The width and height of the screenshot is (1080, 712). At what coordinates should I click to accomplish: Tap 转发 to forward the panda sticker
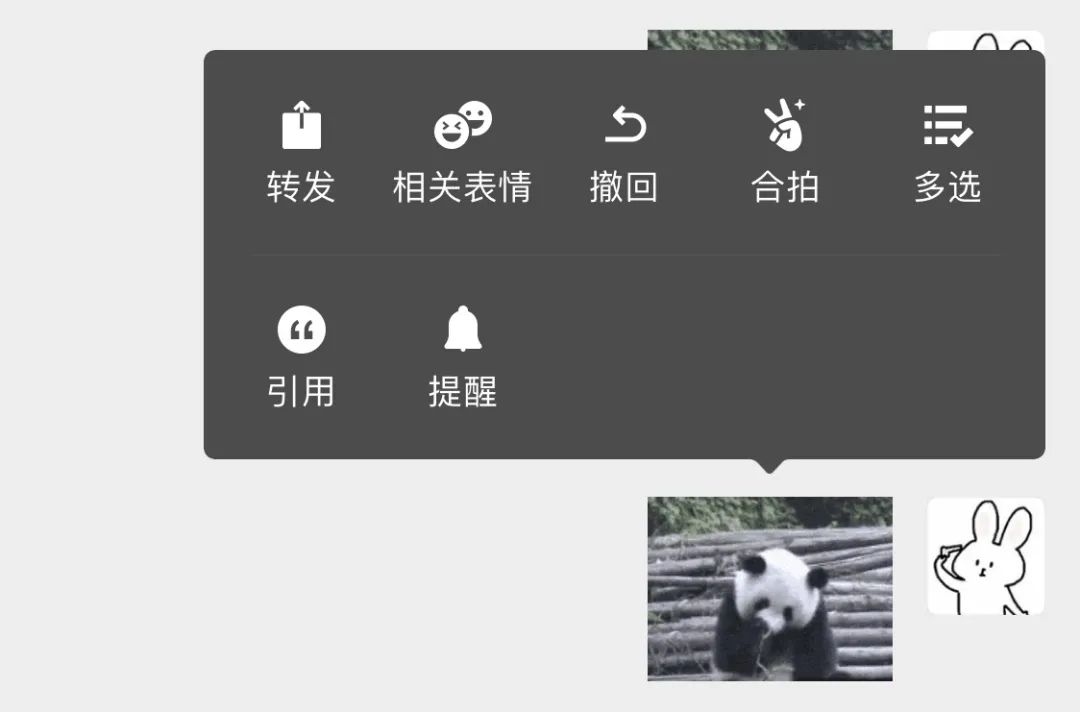click(301, 152)
